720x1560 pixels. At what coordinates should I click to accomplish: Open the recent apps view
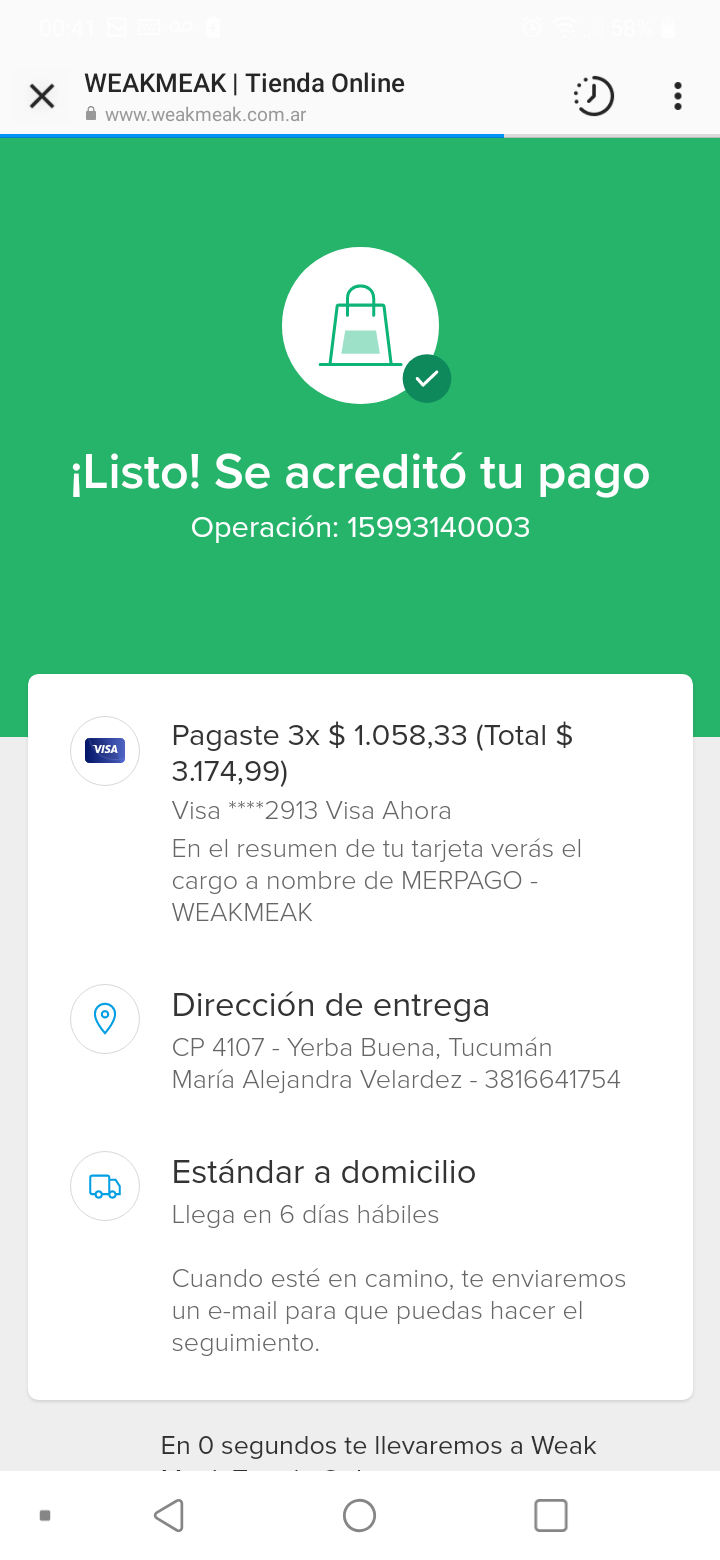point(551,1515)
